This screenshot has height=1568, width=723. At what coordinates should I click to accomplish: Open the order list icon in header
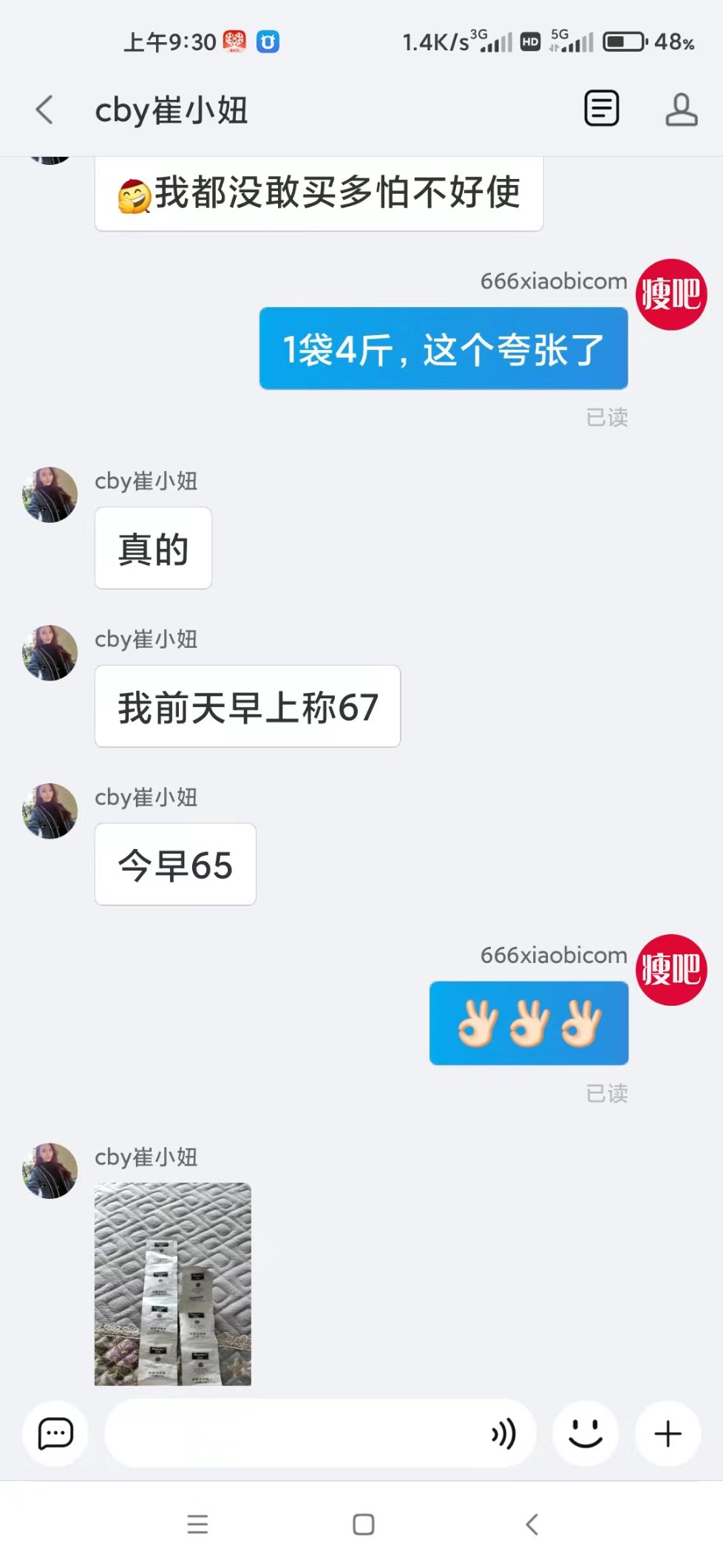coord(601,109)
